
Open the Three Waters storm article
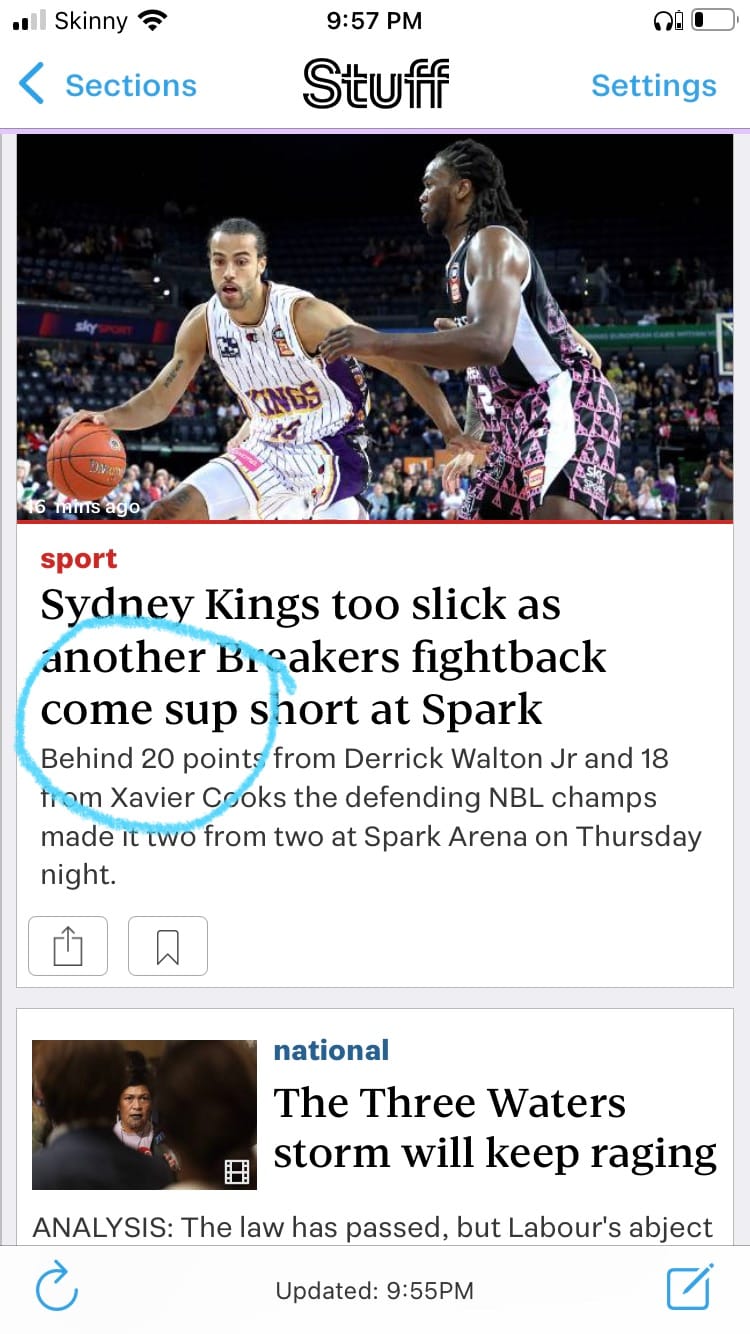click(494, 1127)
